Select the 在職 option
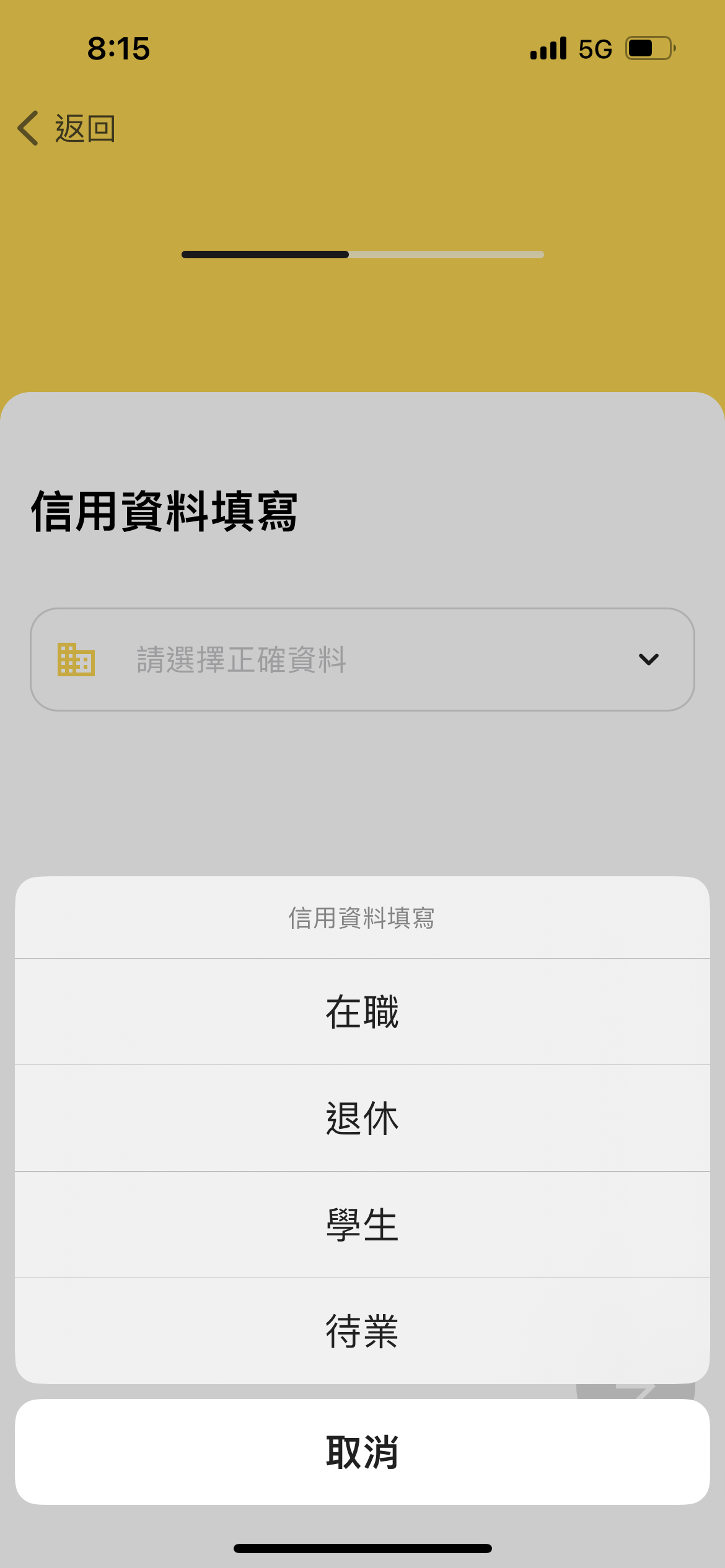This screenshot has height=1568, width=725. 362,1012
